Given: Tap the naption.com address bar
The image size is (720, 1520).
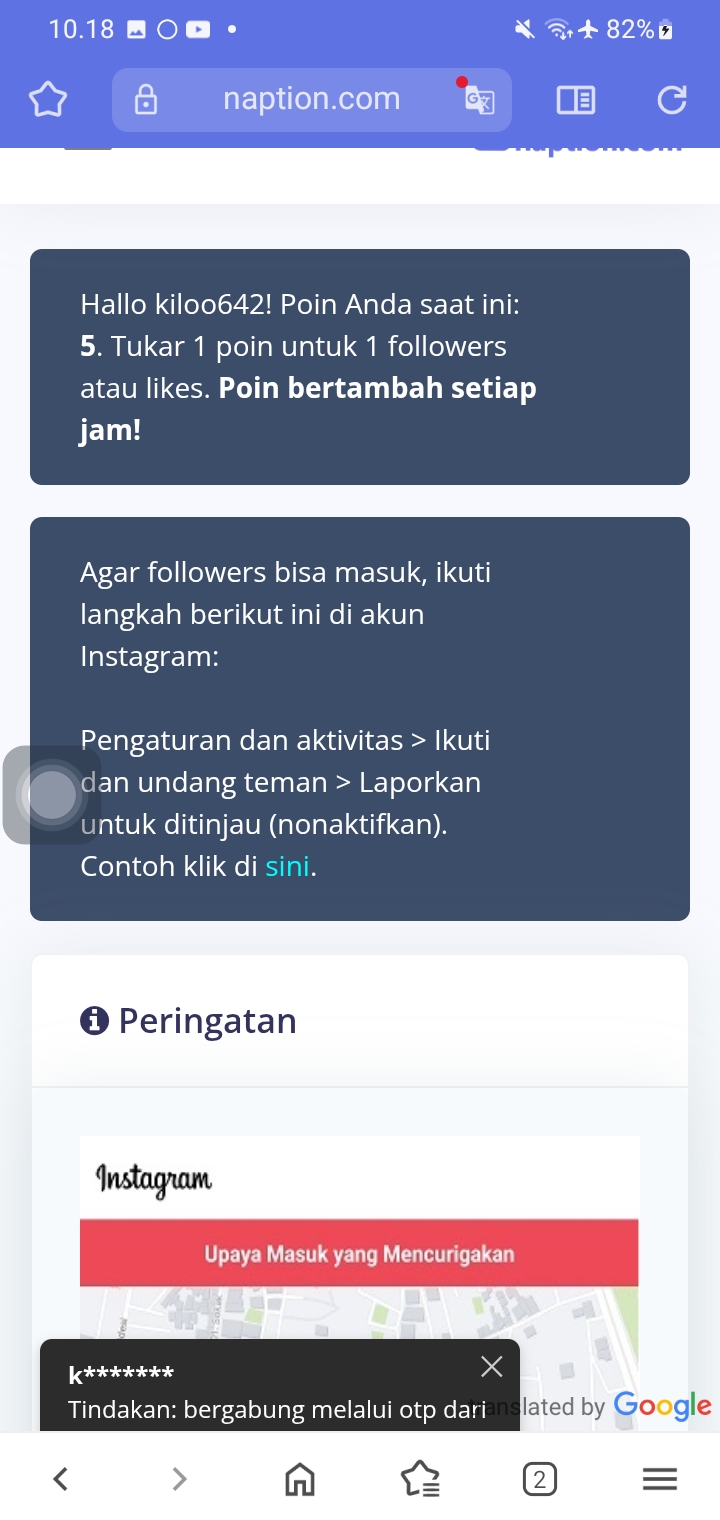Looking at the screenshot, I should (x=311, y=100).
